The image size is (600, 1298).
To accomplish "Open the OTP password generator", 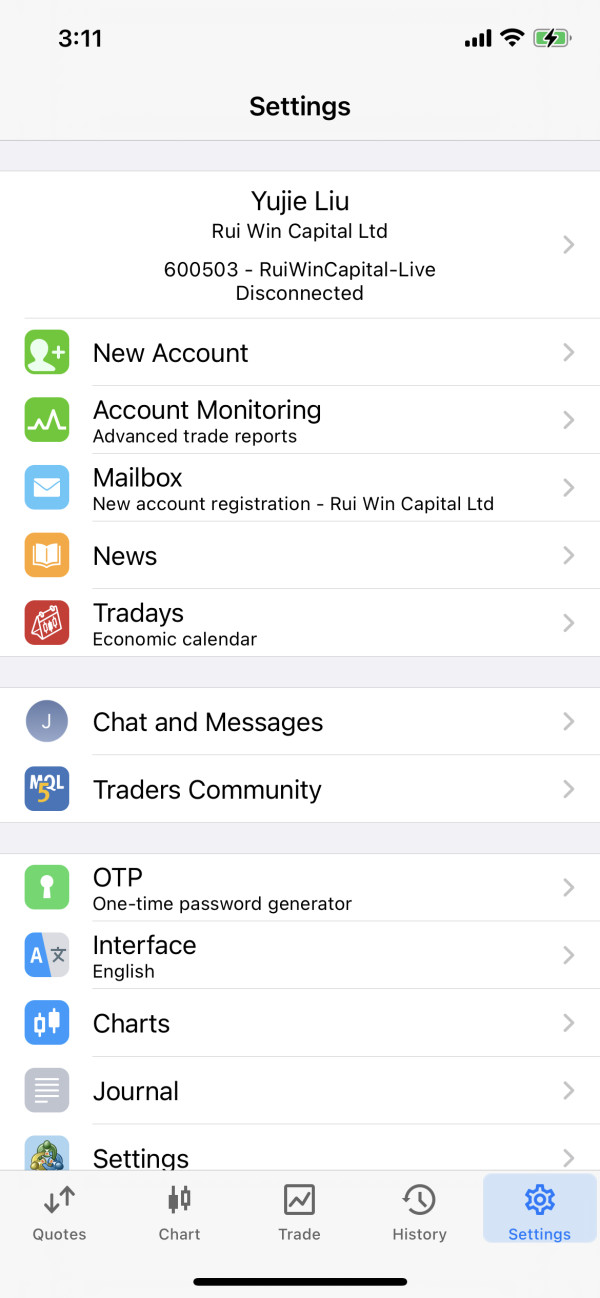I will coord(300,887).
